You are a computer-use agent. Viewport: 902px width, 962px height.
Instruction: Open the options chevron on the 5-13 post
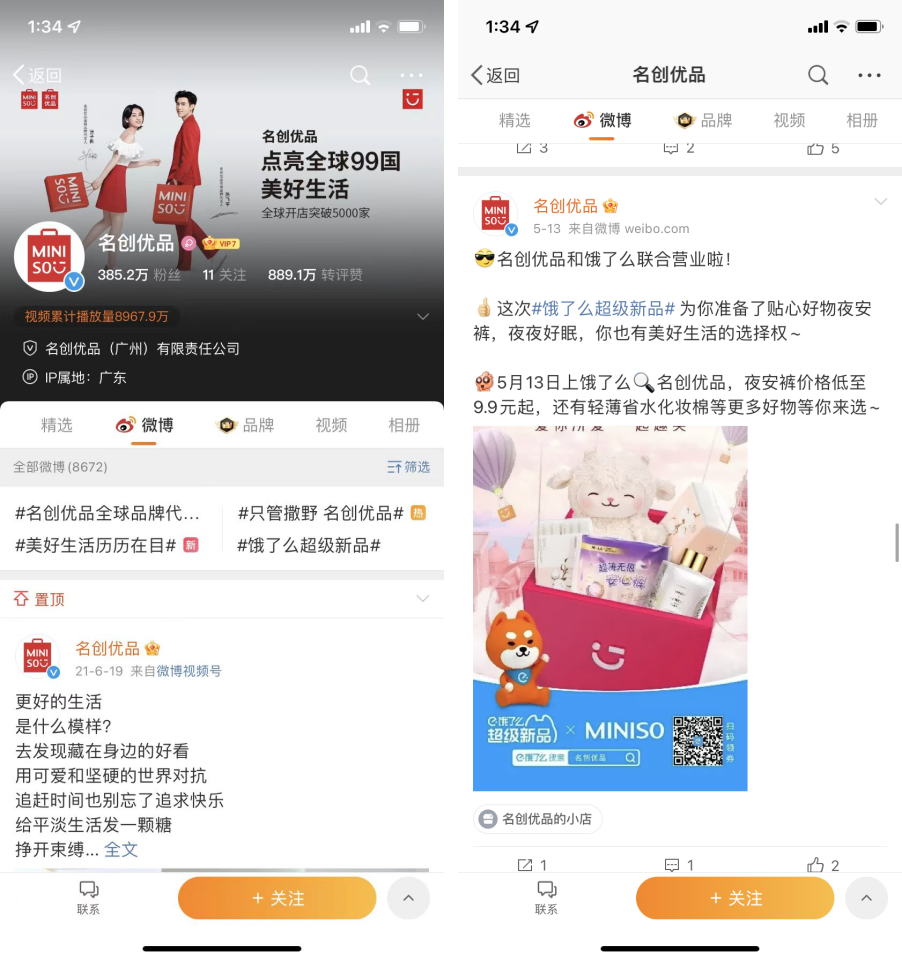[880, 202]
